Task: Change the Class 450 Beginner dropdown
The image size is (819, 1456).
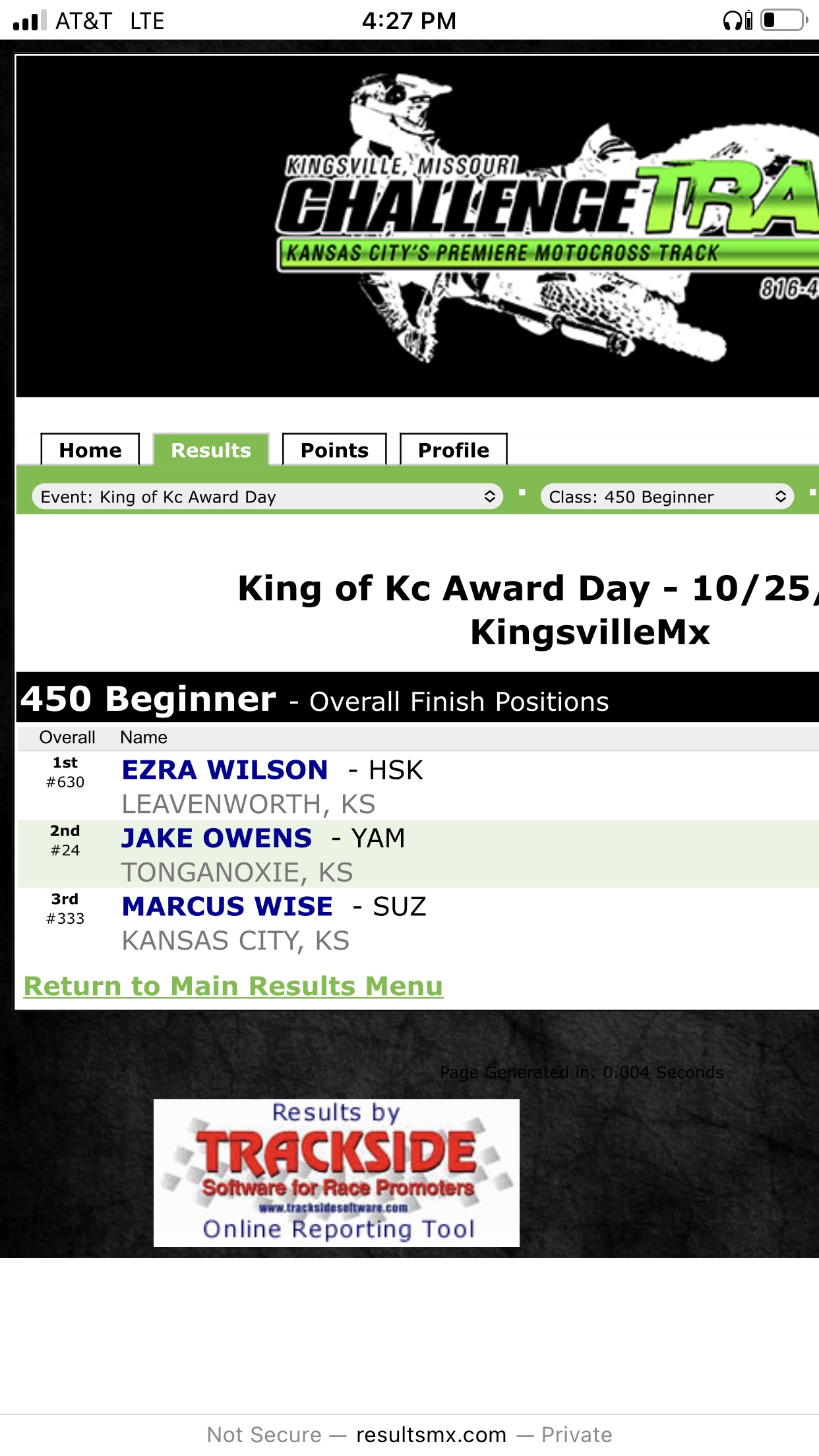Action: (x=667, y=497)
